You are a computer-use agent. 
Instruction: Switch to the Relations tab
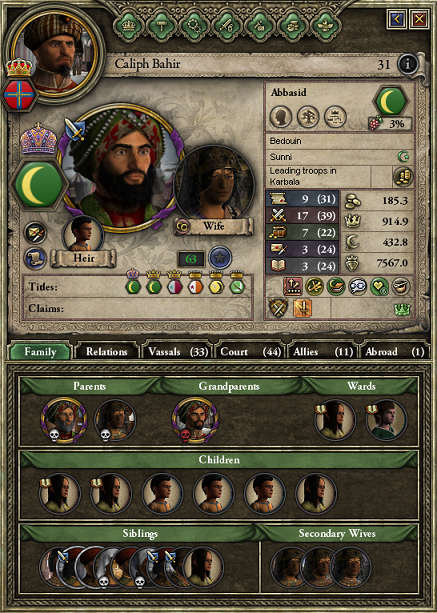(x=106, y=352)
